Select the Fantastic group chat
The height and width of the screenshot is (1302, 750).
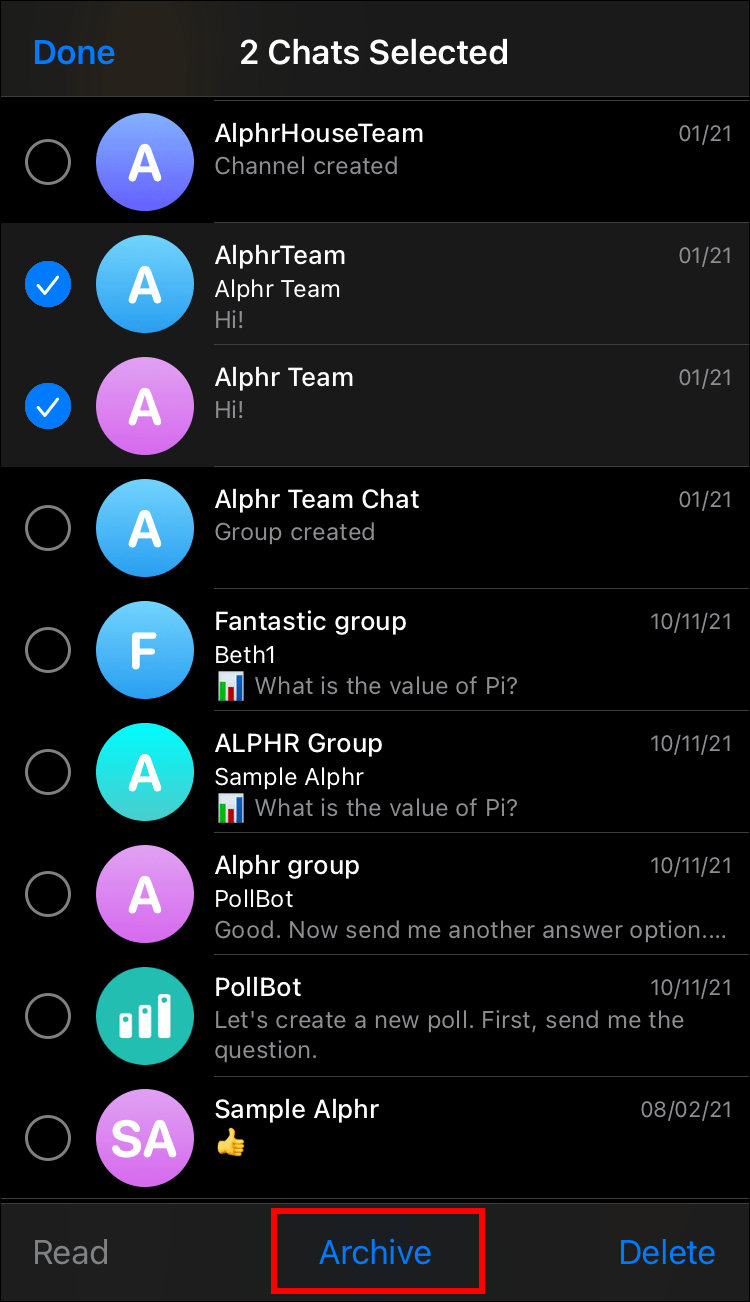(x=48, y=651)
